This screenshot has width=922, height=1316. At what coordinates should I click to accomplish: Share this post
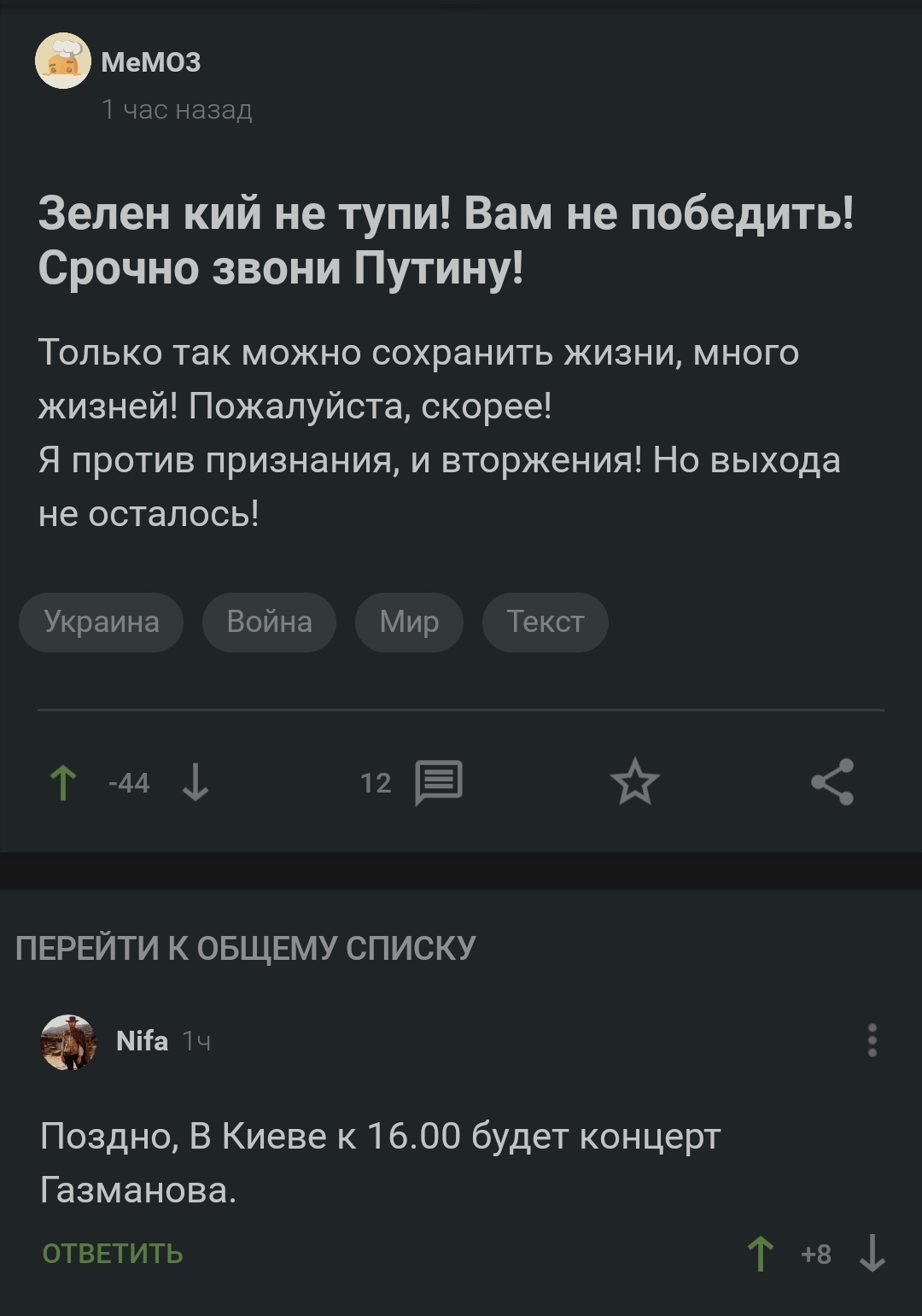[832, 782]
